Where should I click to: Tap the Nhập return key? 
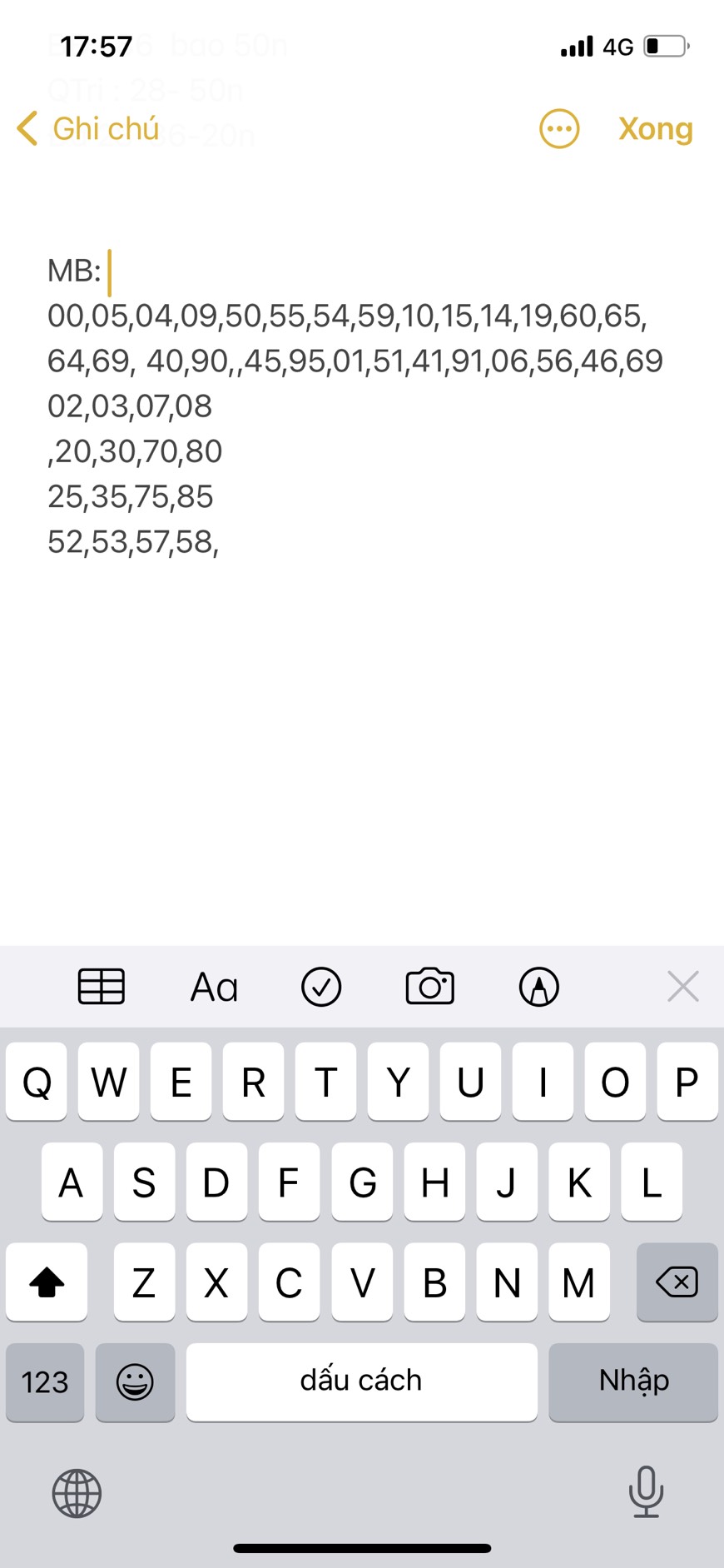[x=633, y=1381]
